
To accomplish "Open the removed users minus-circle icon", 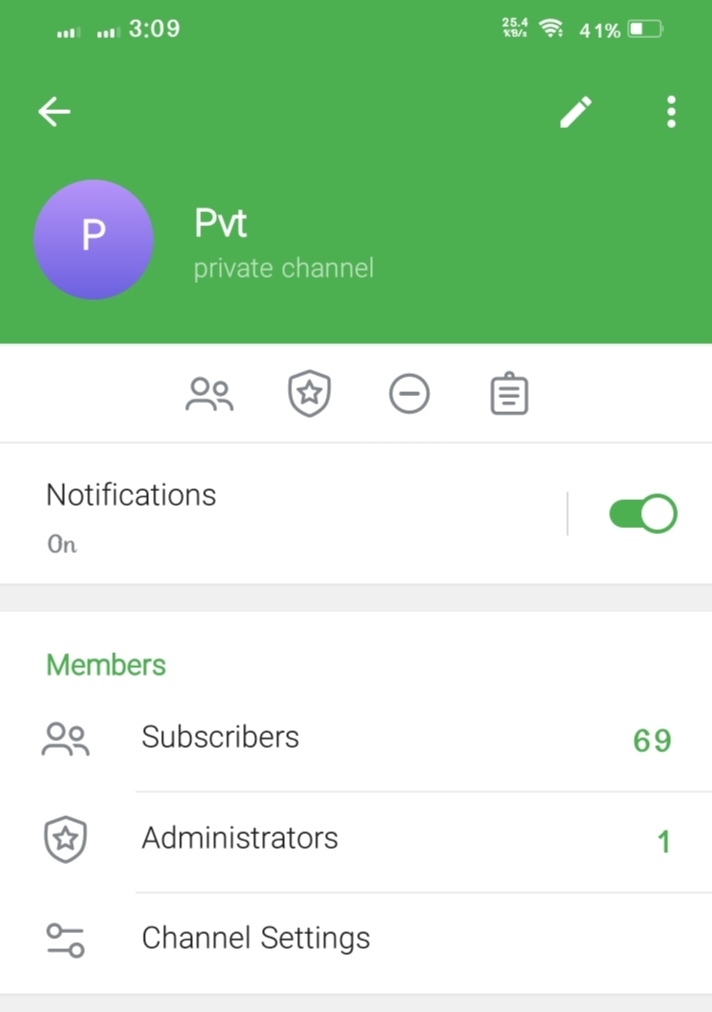I will click(409, 395).
